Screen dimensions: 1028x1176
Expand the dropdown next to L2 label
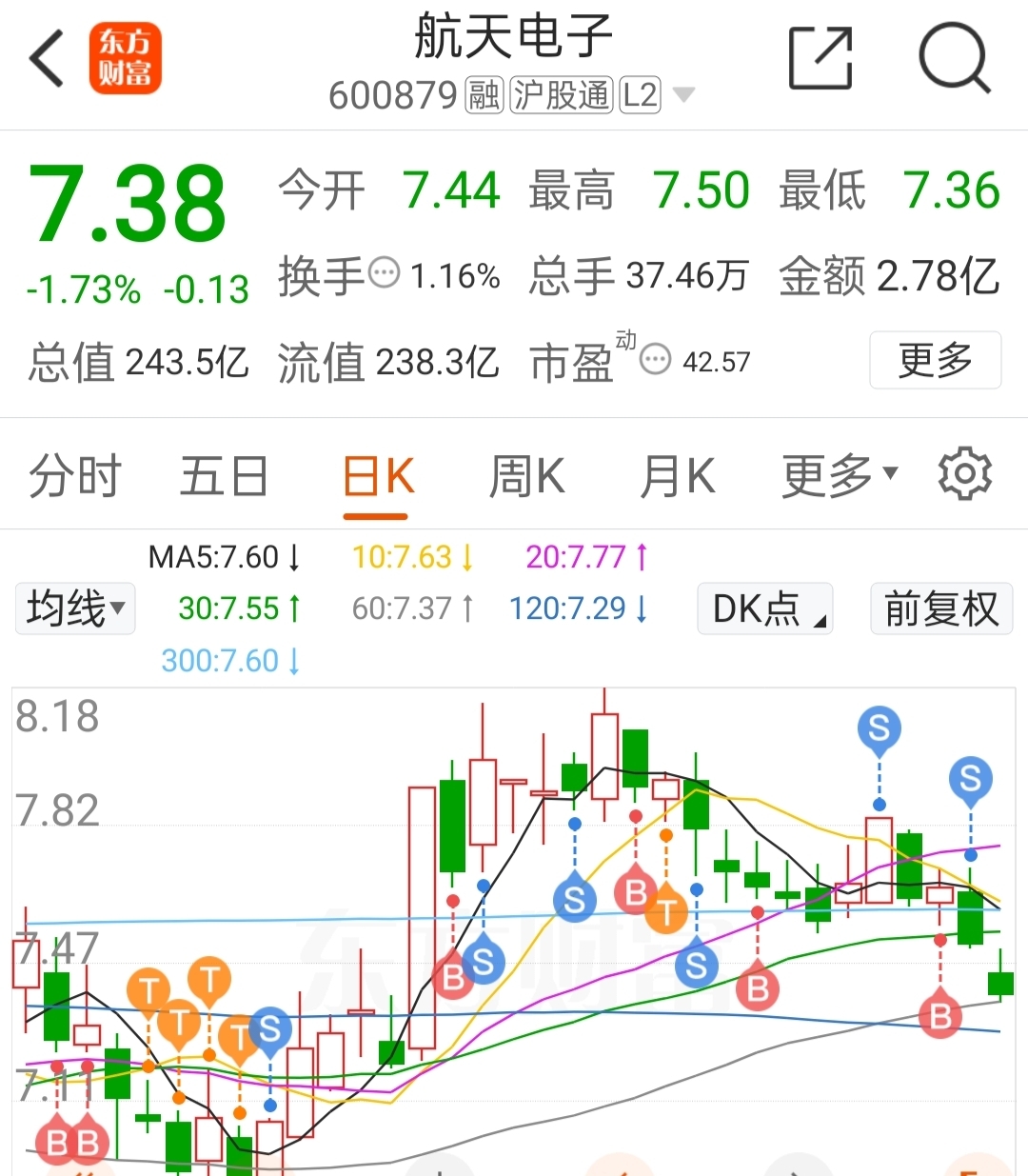point(682,95)
